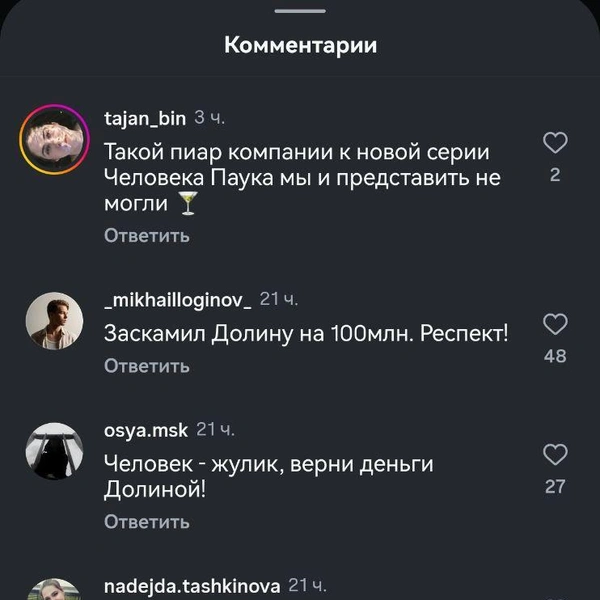Reply to tajan_bin's comment

(146, 236)
